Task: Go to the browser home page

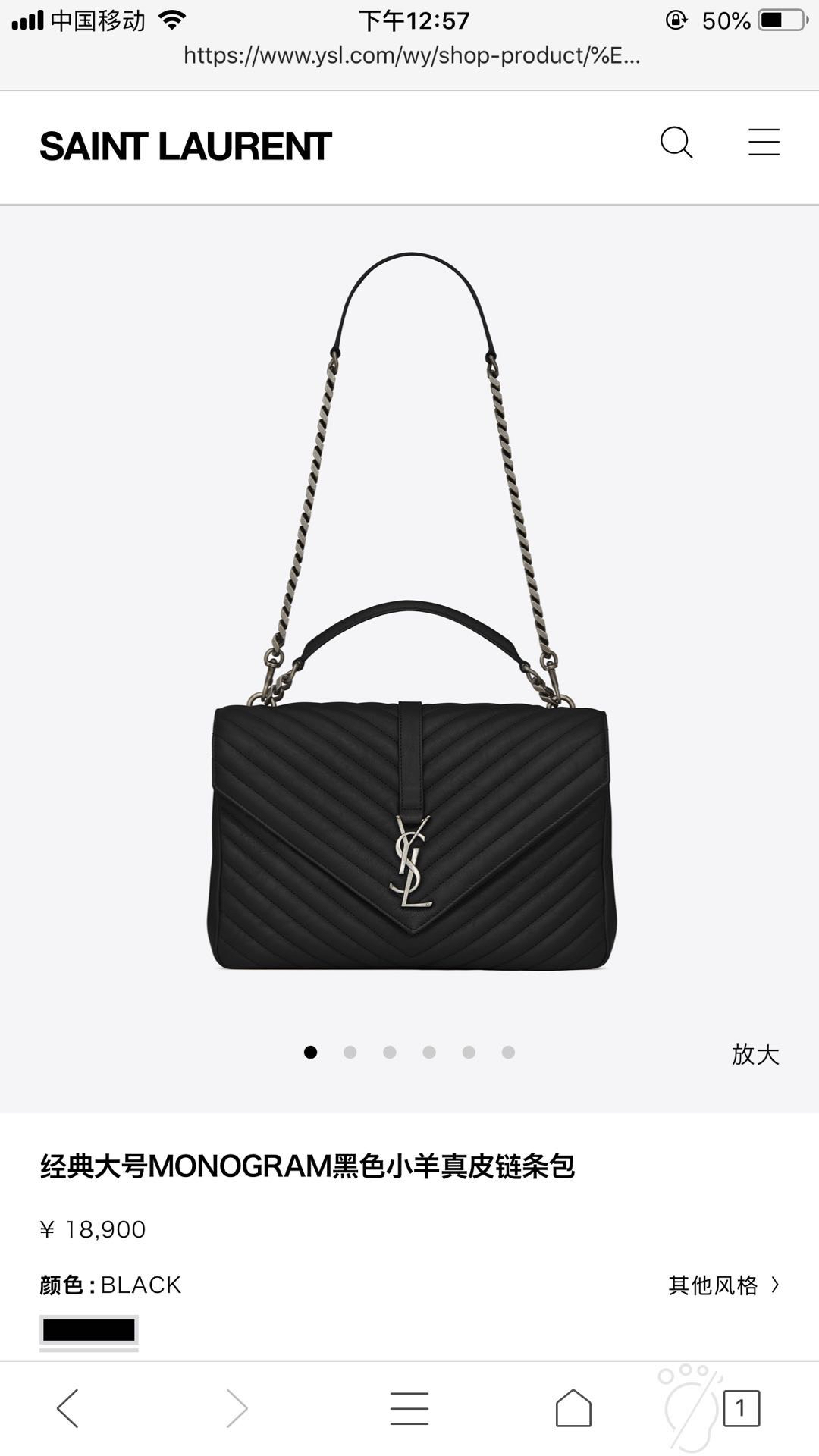Action: tap(573, 1409)
